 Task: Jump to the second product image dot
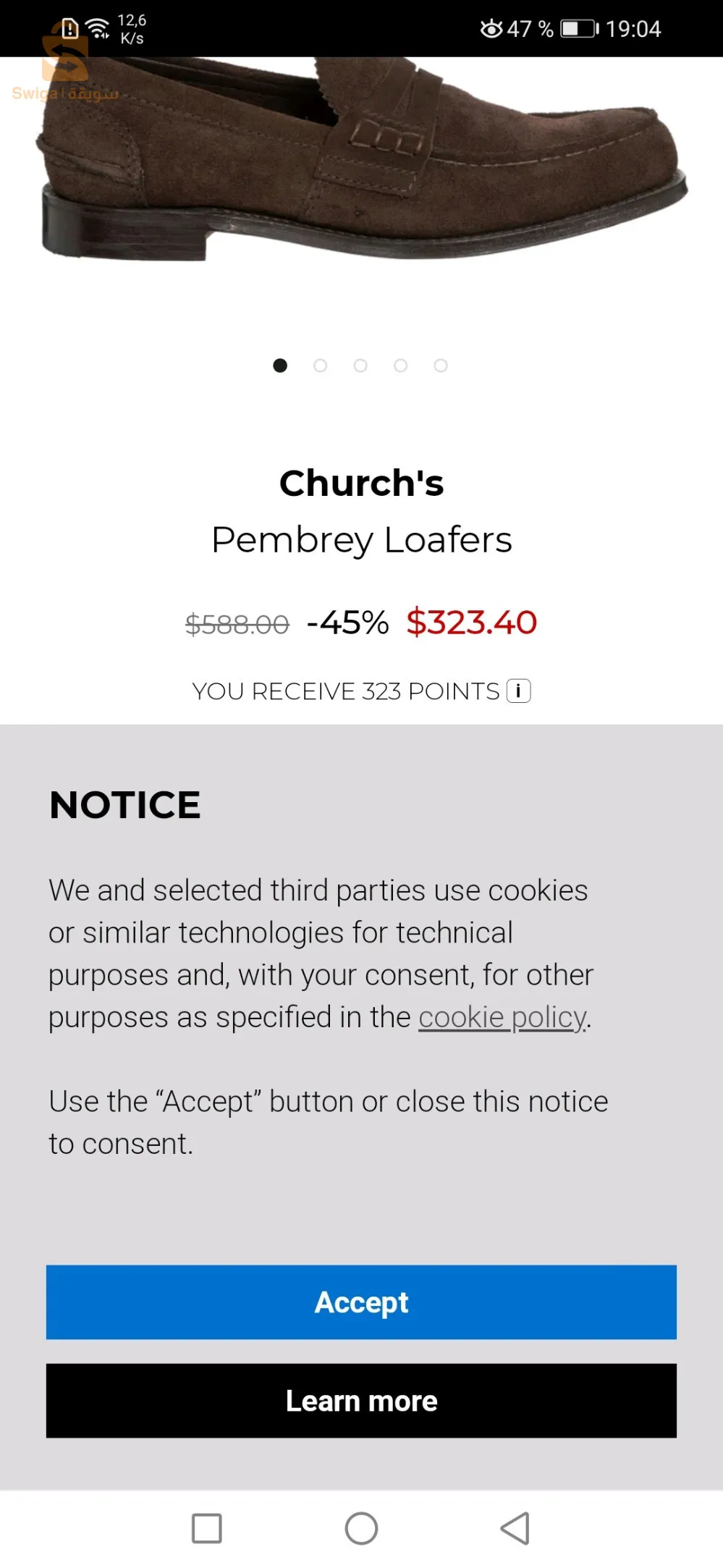click(x=320, y=366)
